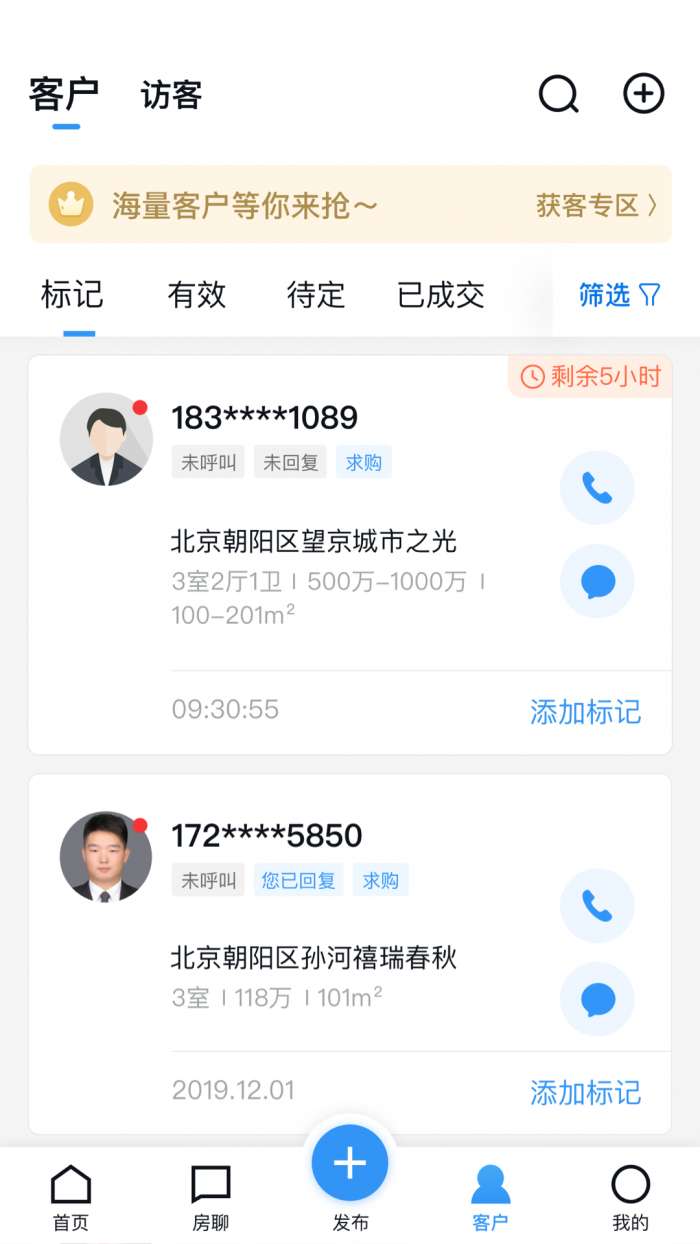Message customer 183****1089
Image resolution: width=700 pixels, height=1244 pixels.
(597, 581)
